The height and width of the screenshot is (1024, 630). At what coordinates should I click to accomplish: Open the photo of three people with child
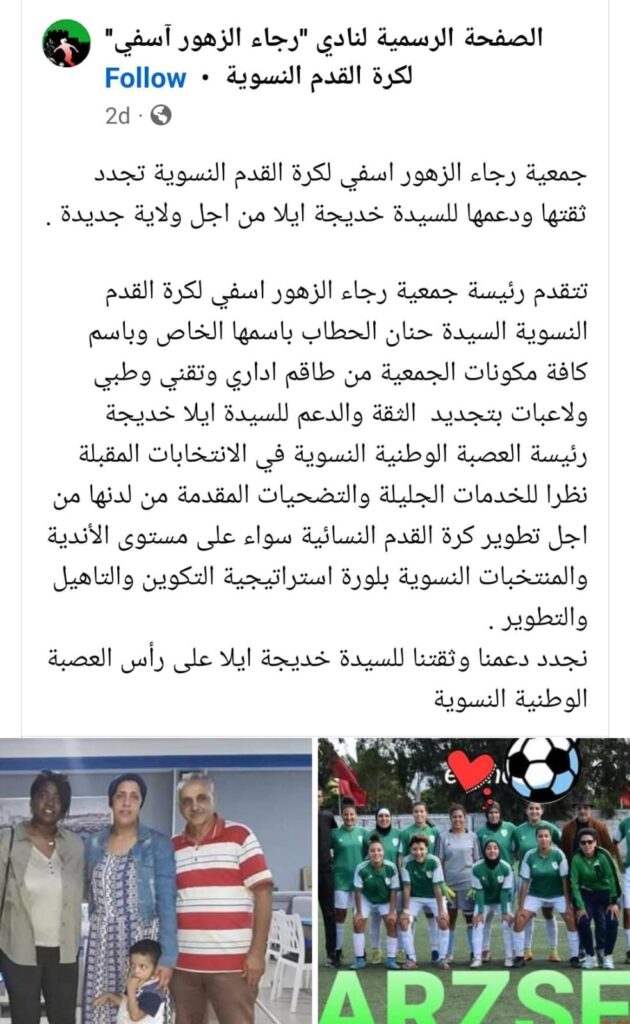(x=157, y=880)
